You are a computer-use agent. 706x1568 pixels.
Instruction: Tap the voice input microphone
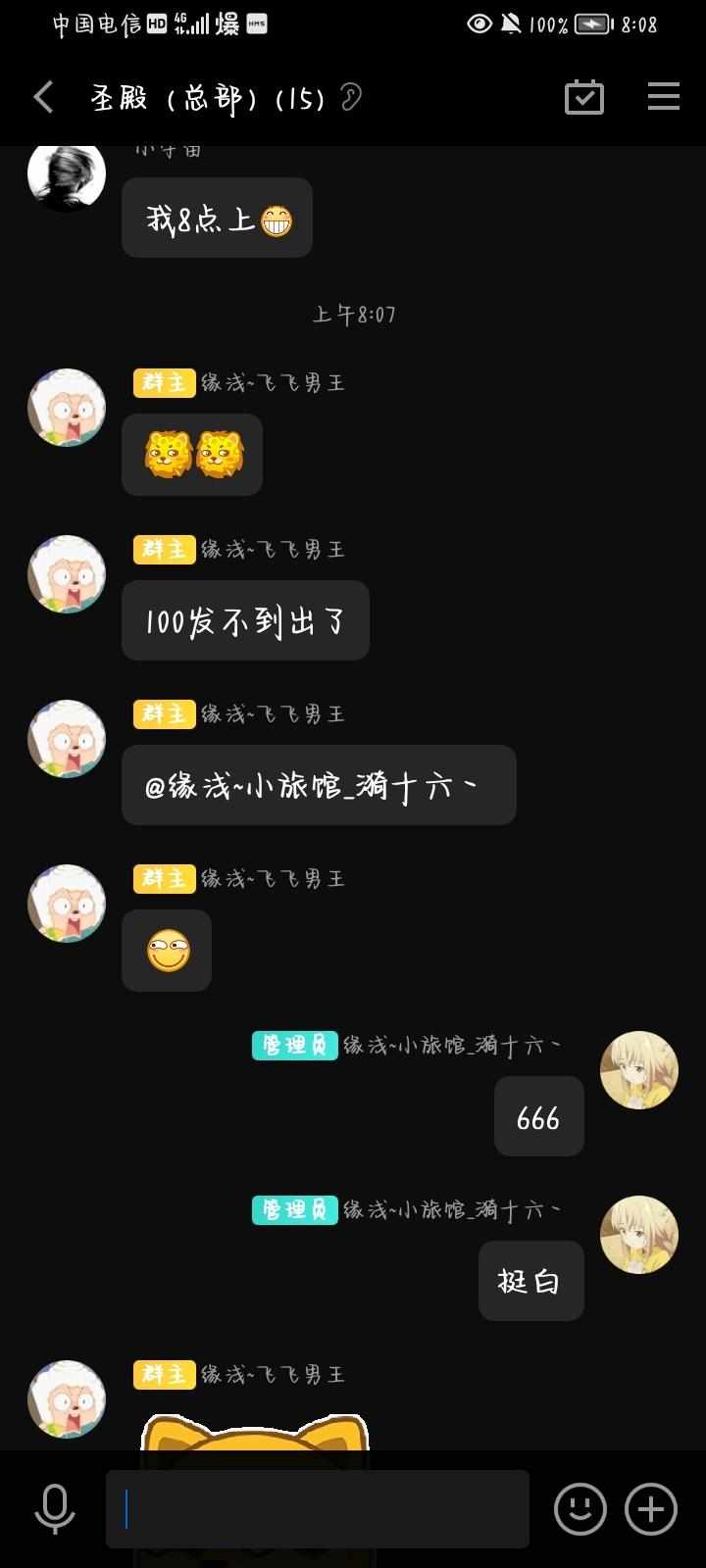(55, 1509)
